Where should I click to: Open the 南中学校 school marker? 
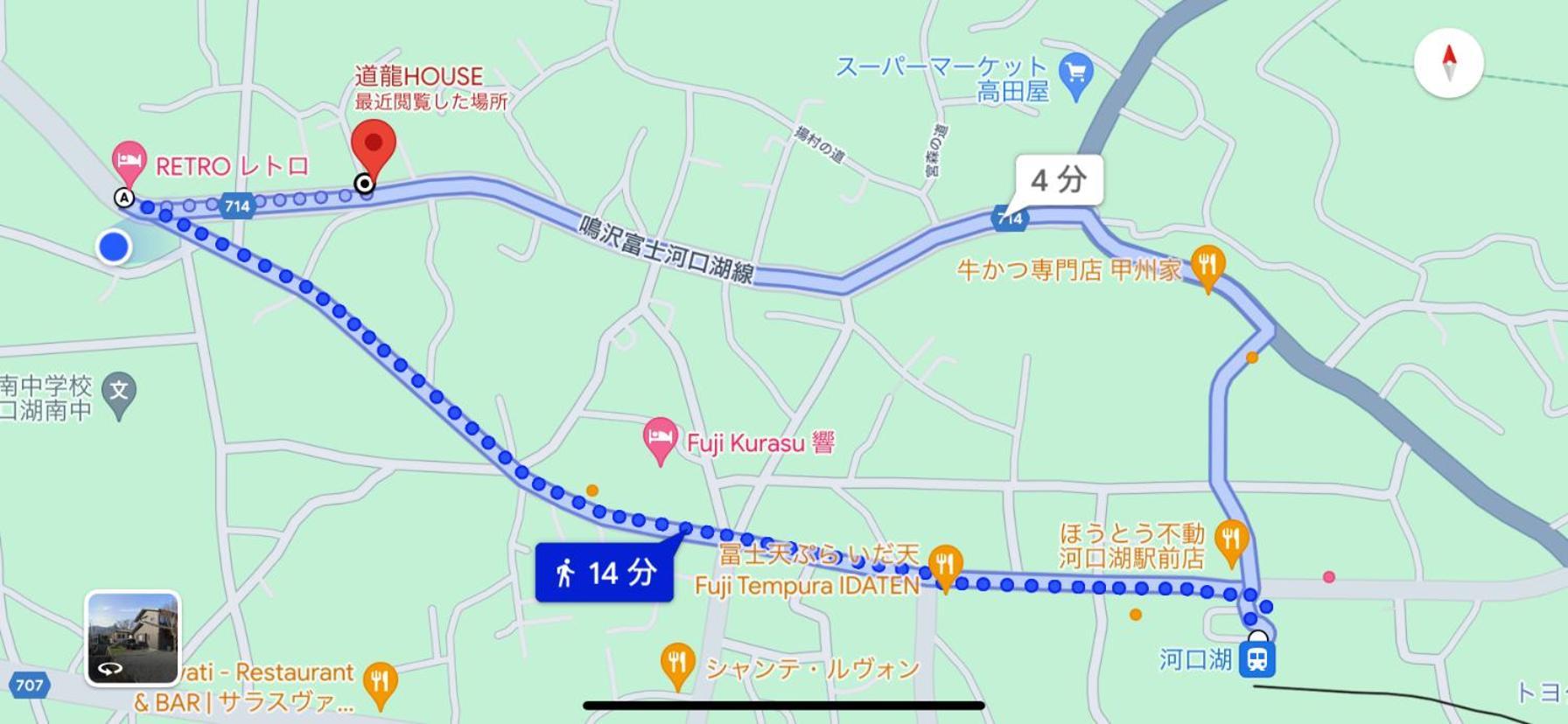[x=119, y=392]
